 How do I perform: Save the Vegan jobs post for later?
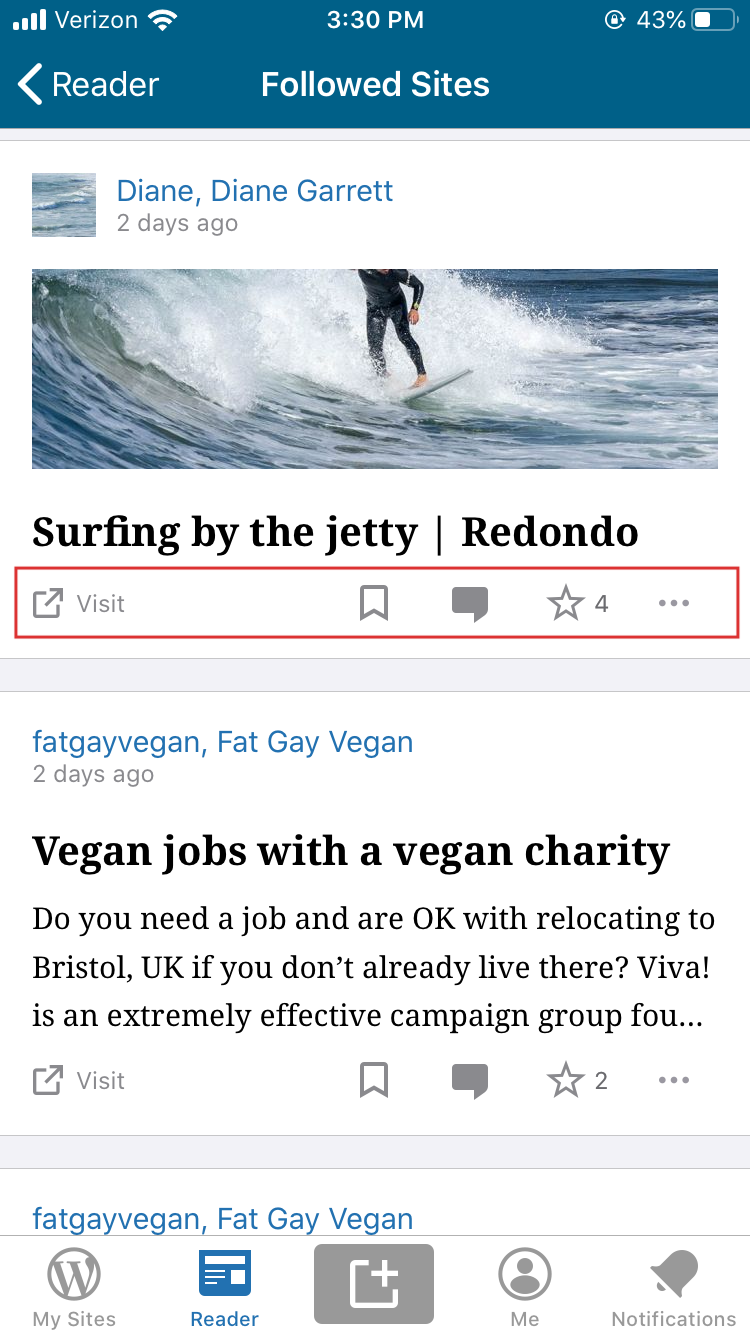tap(373, 1081)
